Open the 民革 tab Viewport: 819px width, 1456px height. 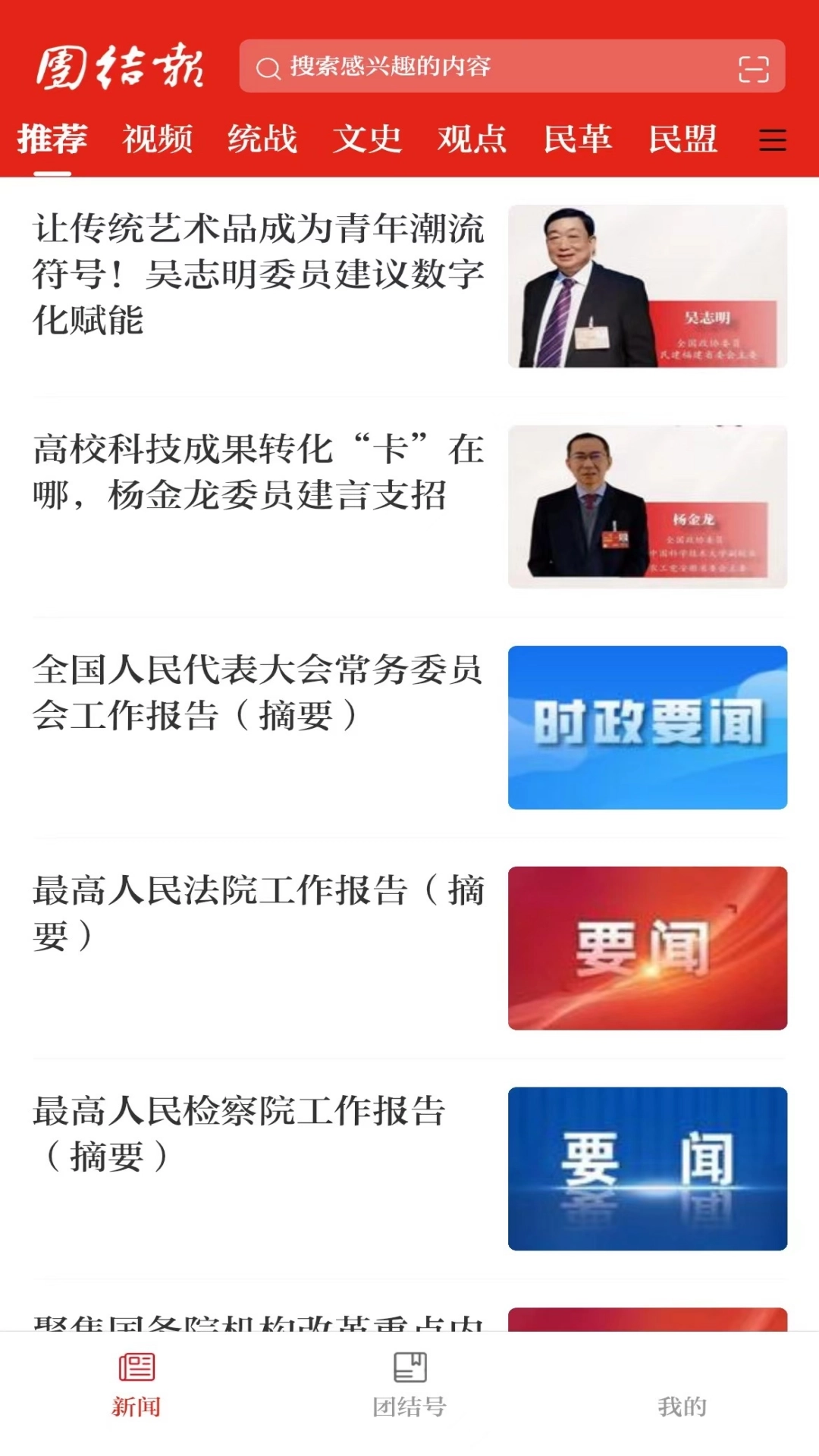pos(578,140)
